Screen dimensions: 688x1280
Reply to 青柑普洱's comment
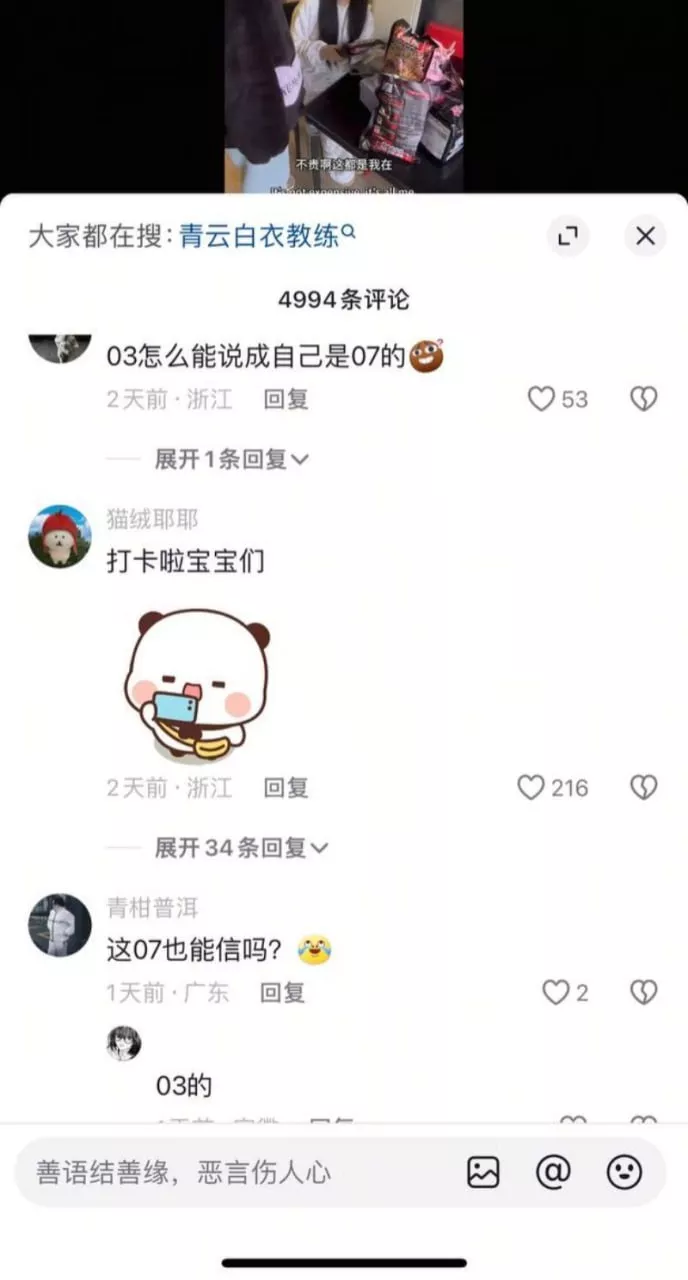tap(283, 992)
